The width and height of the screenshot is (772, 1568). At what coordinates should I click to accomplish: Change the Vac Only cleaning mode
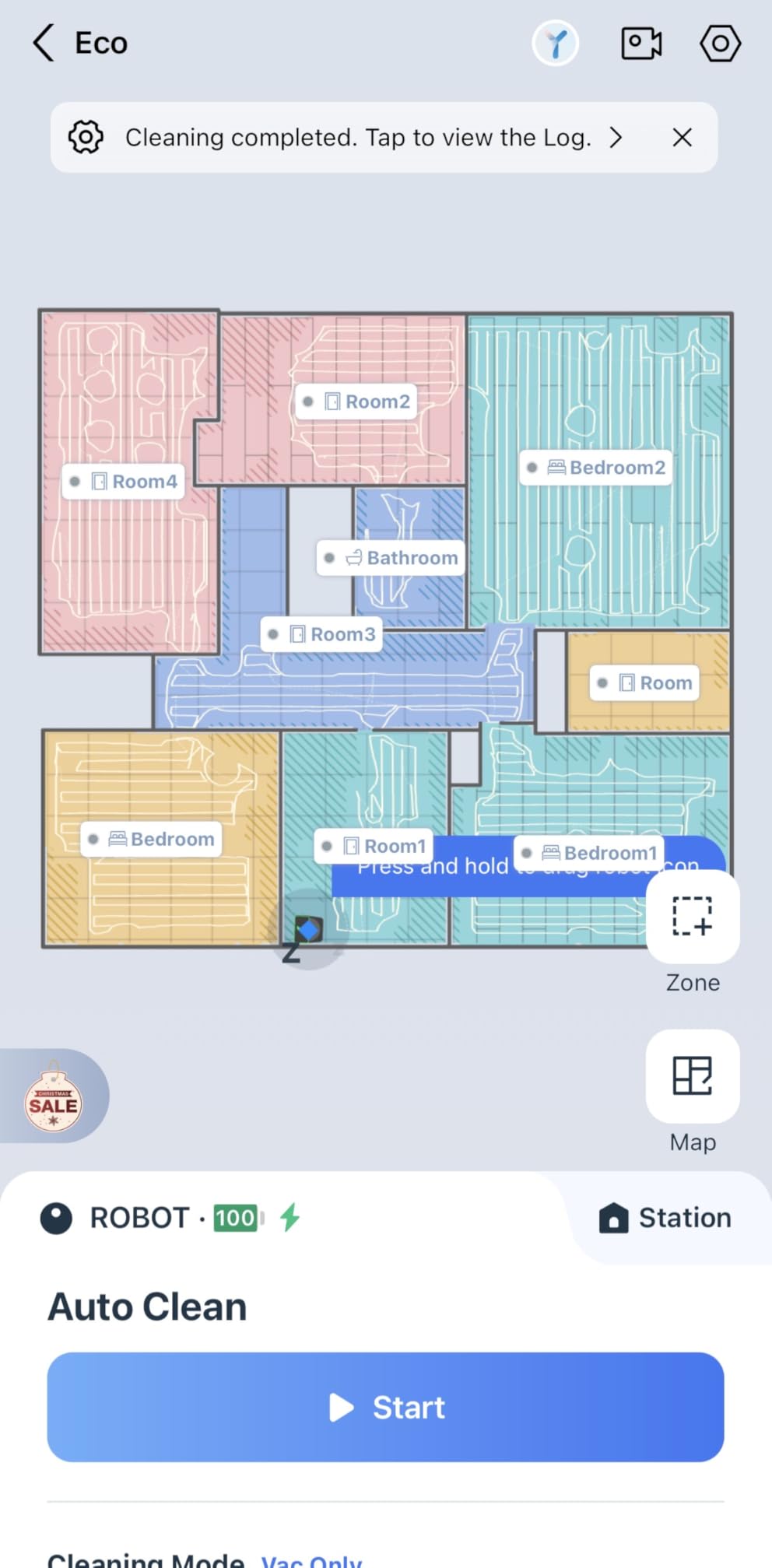click(311, 1559)
